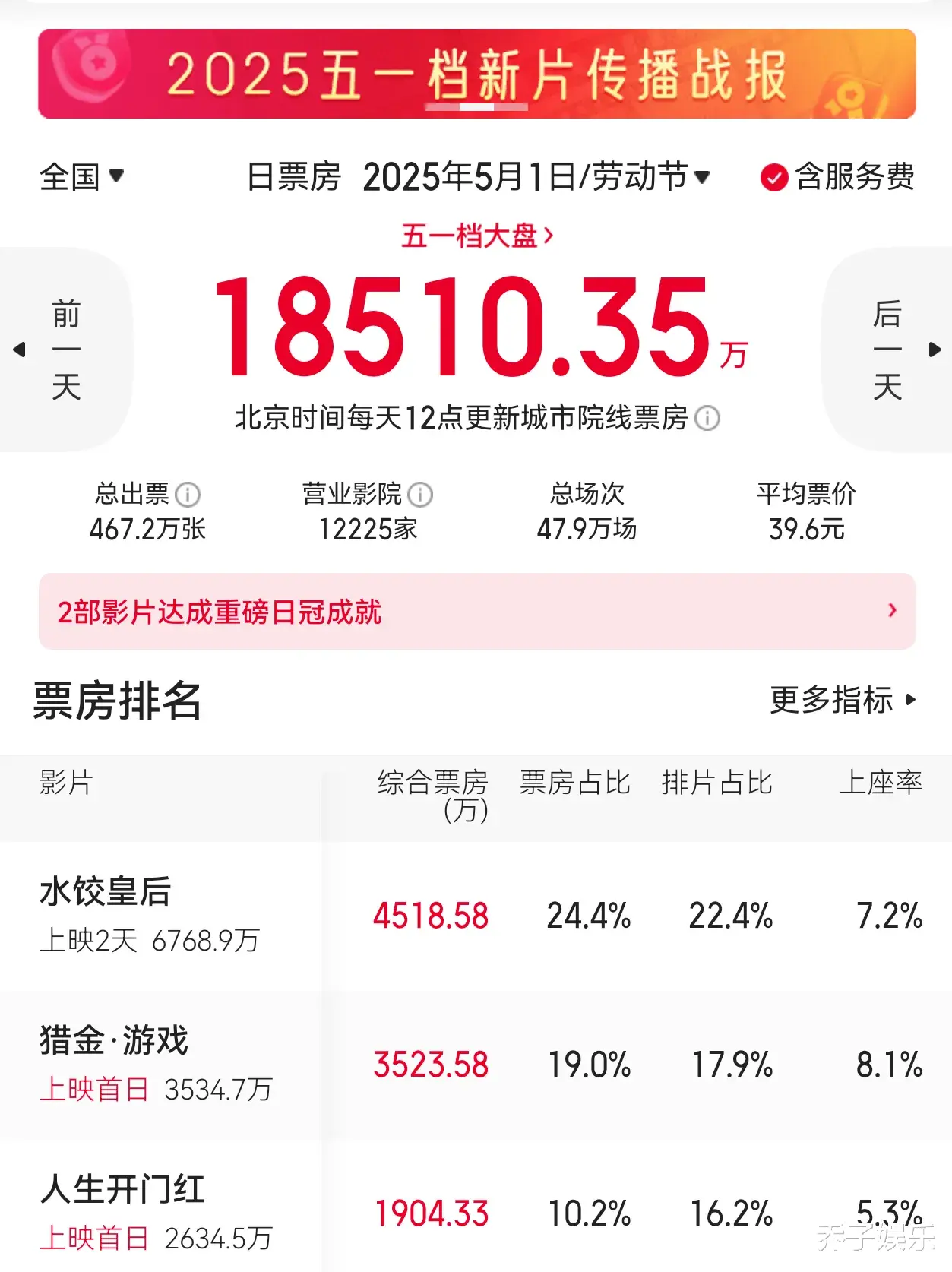Open 2部影片达成重磅日冠成就 banner
The width and height of the screenshot is (952, 1272).
pos(476,612)
